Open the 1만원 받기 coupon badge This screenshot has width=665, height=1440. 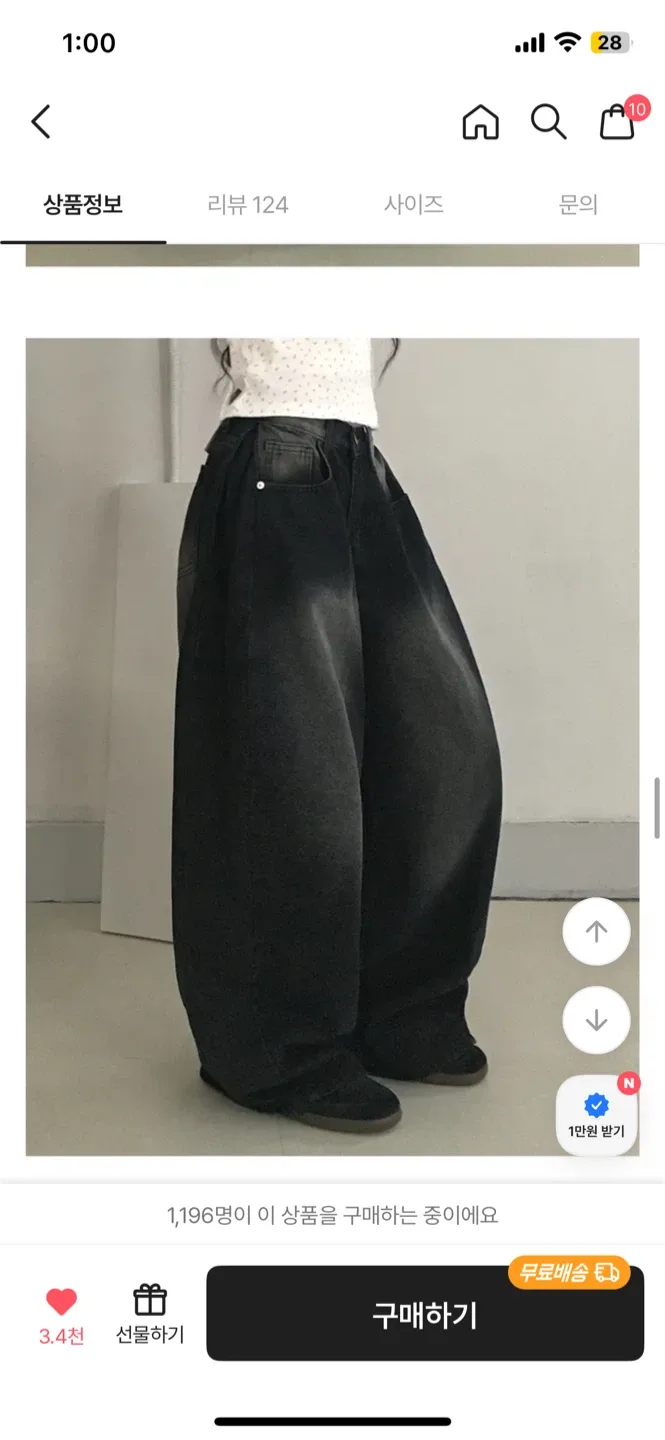click(596, 1115)
